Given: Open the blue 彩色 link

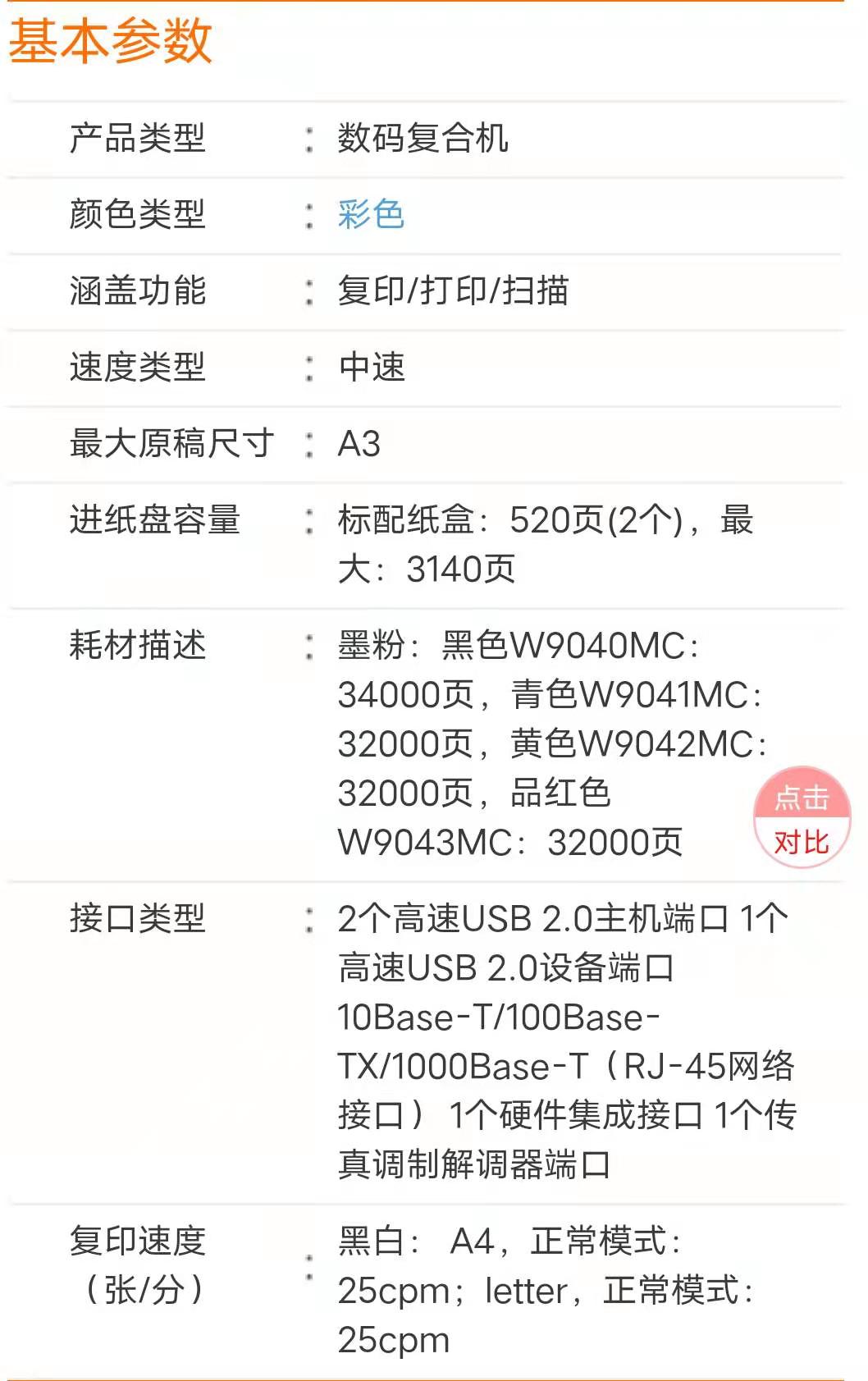Looking at the screenshot, I should [x=371, y=215].
